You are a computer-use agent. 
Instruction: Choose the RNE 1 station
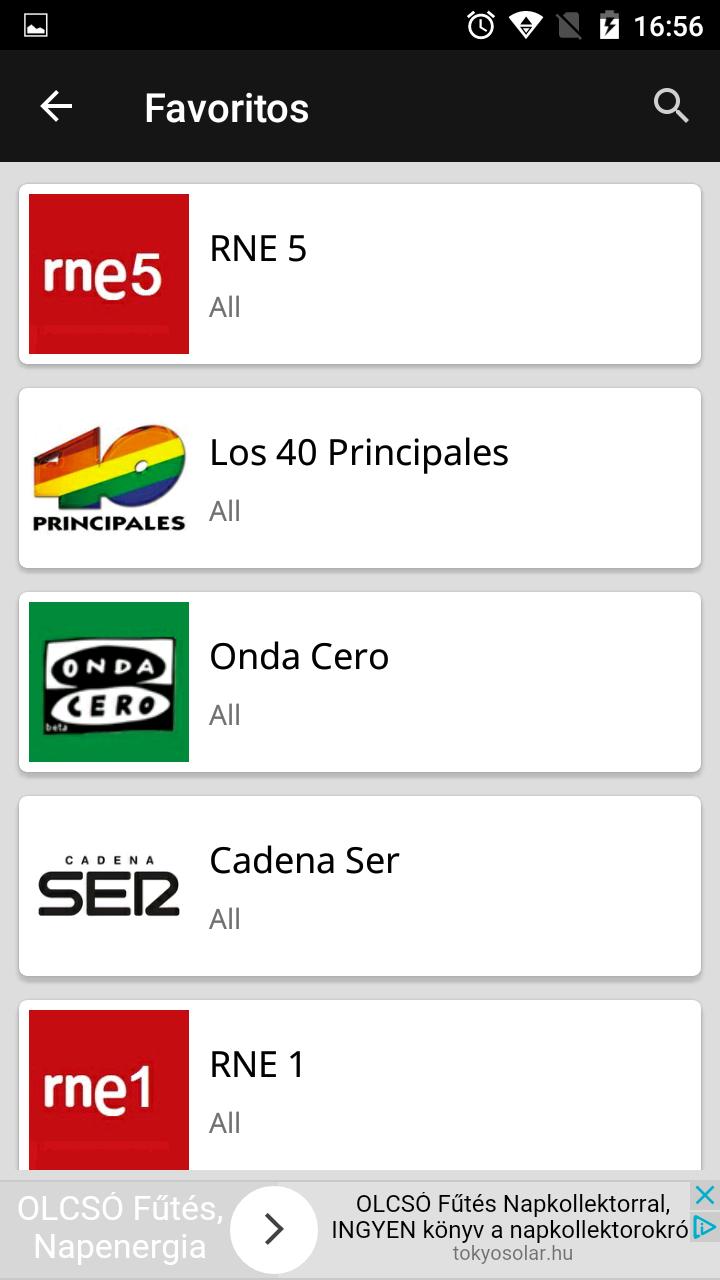(360, 1086)
